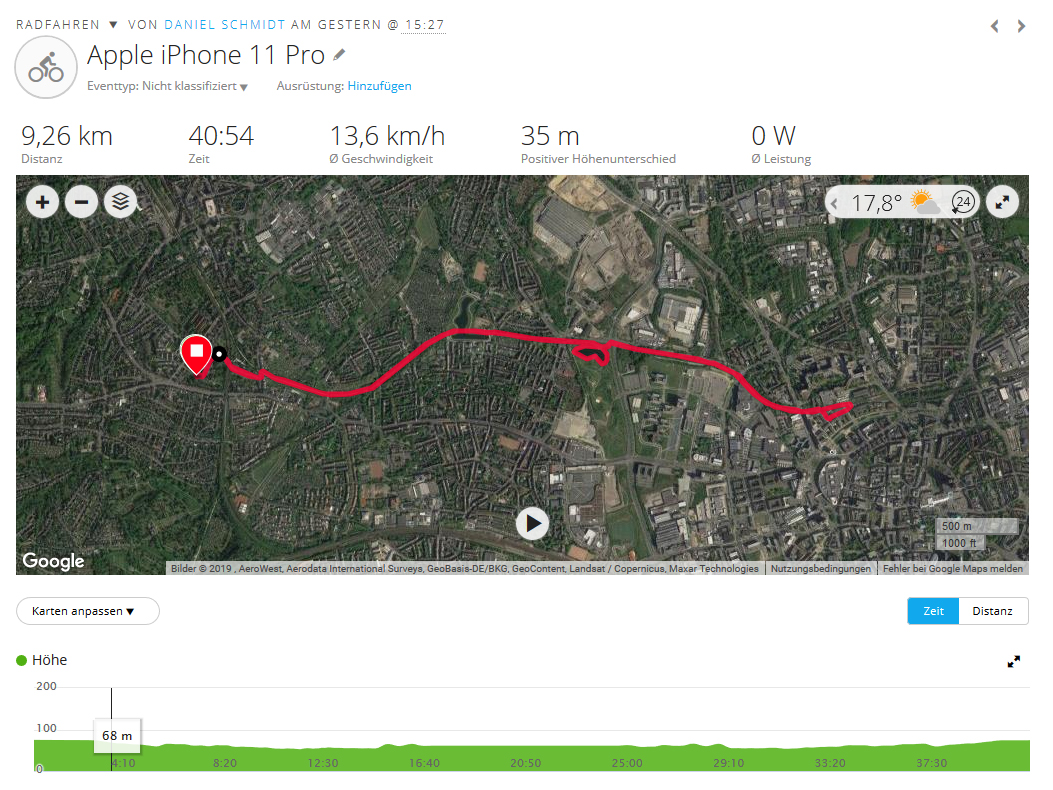Open the Radfahren activity type dropdown

tap(113, 24)
